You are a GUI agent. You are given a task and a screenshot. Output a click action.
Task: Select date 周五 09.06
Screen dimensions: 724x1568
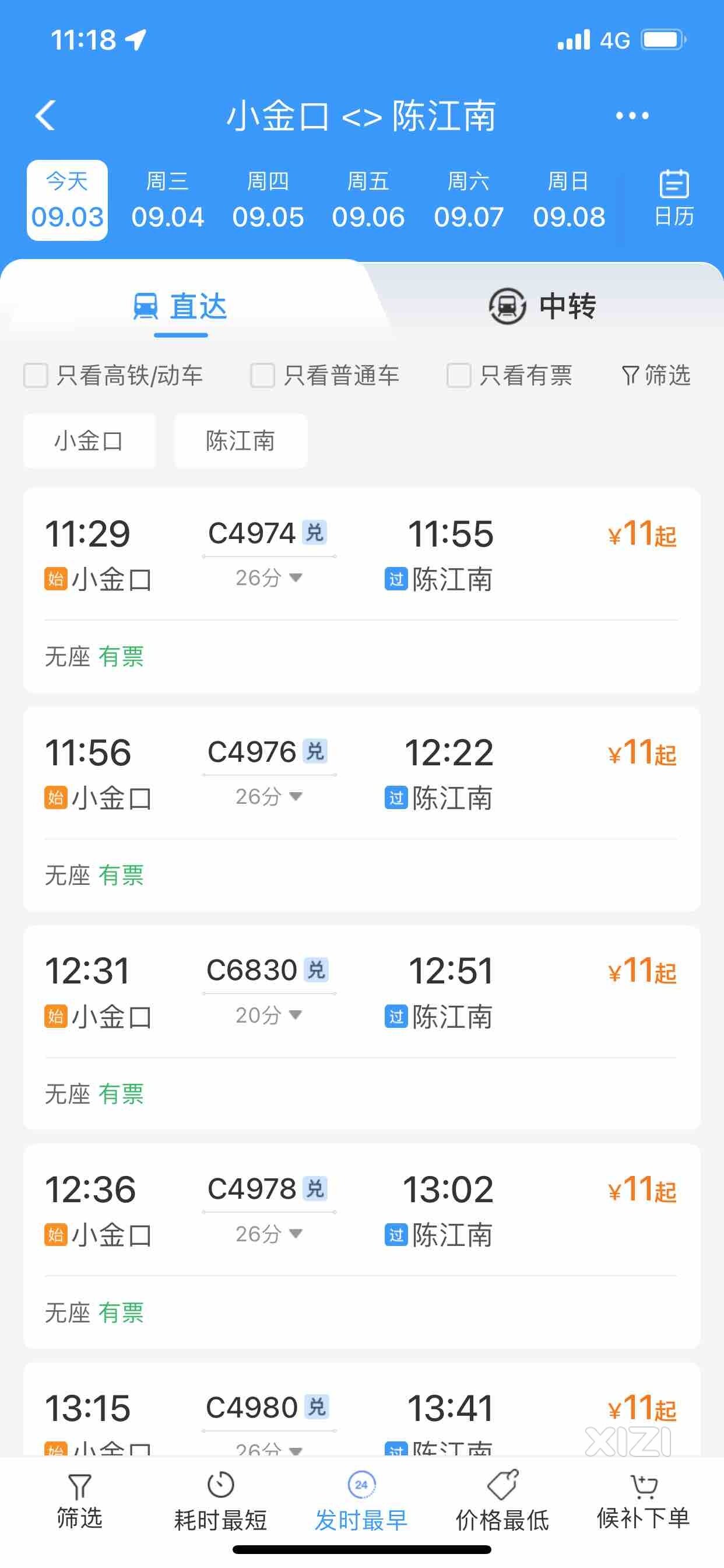368,200
